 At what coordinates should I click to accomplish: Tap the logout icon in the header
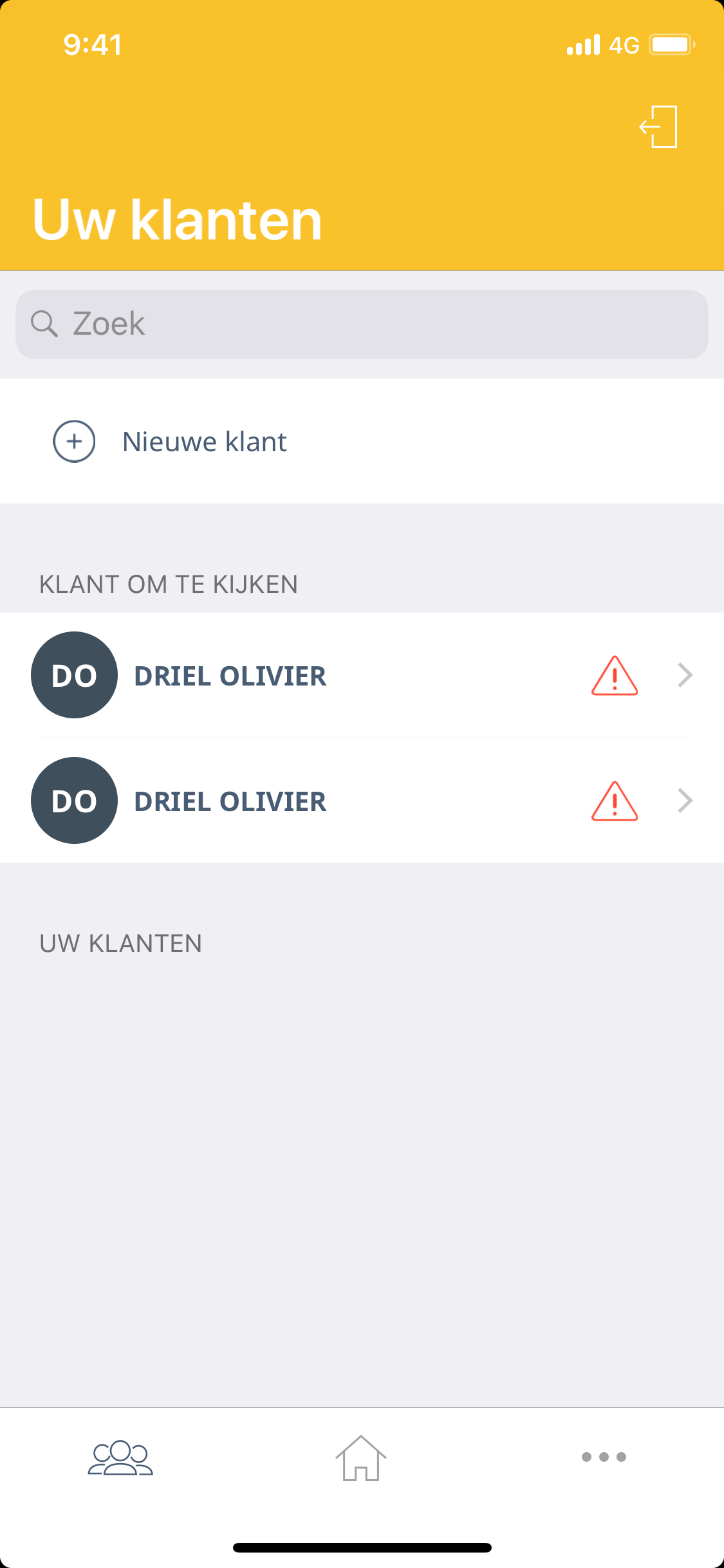pos(659,127)
